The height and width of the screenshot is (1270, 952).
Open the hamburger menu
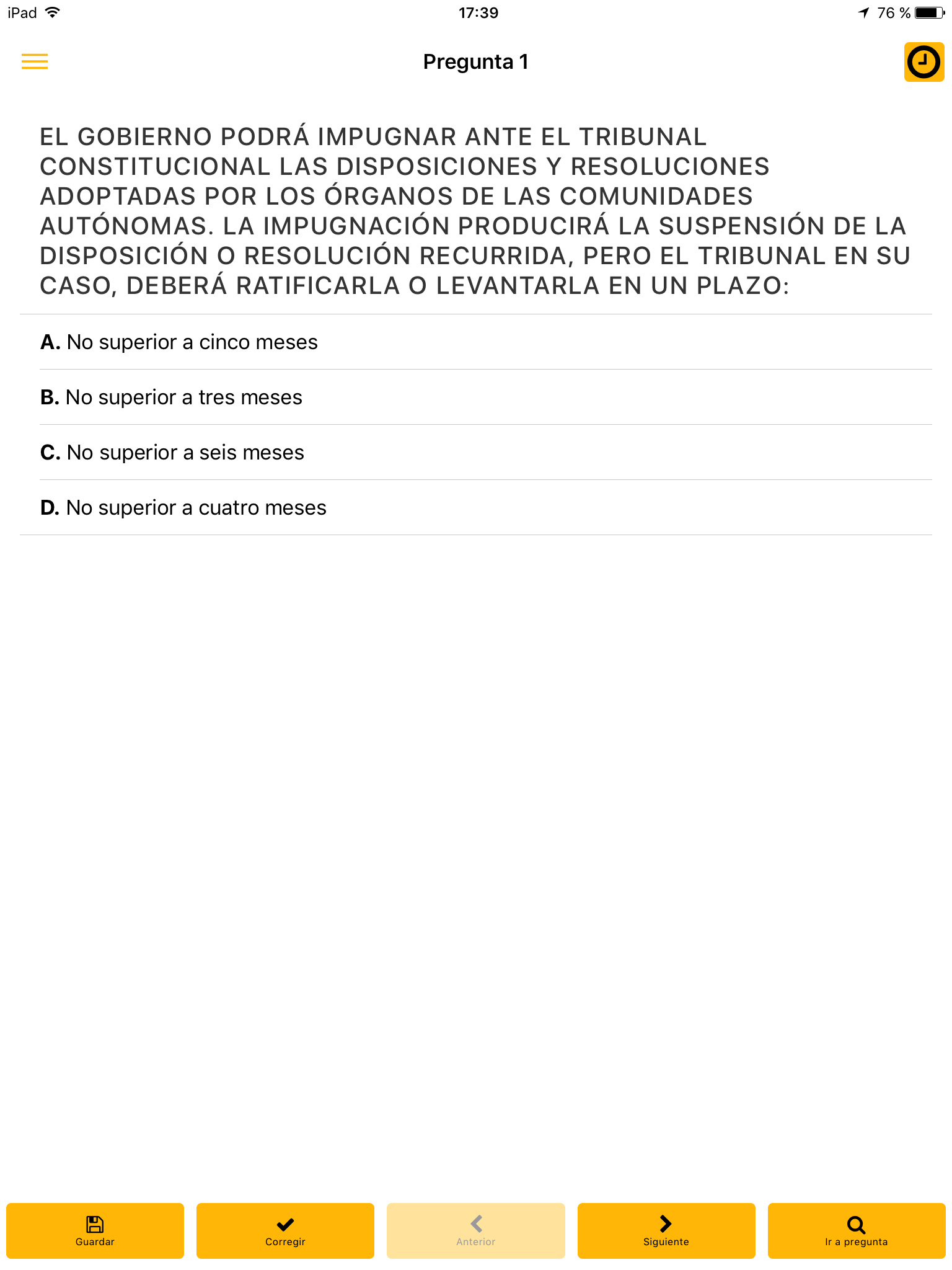click(35, 61)
